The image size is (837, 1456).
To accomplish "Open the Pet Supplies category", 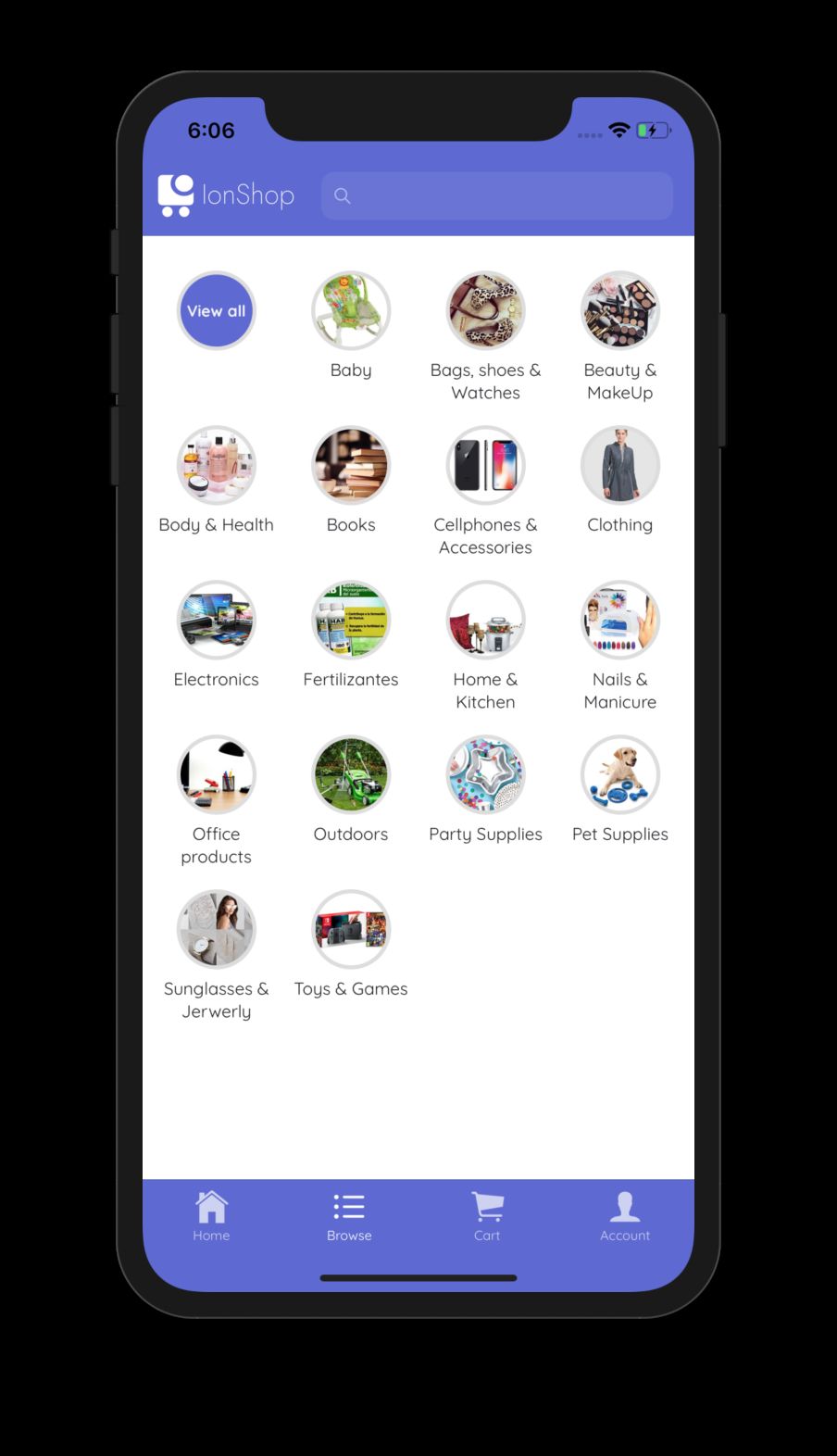I will pyautogui.click(x=619, y=775).
